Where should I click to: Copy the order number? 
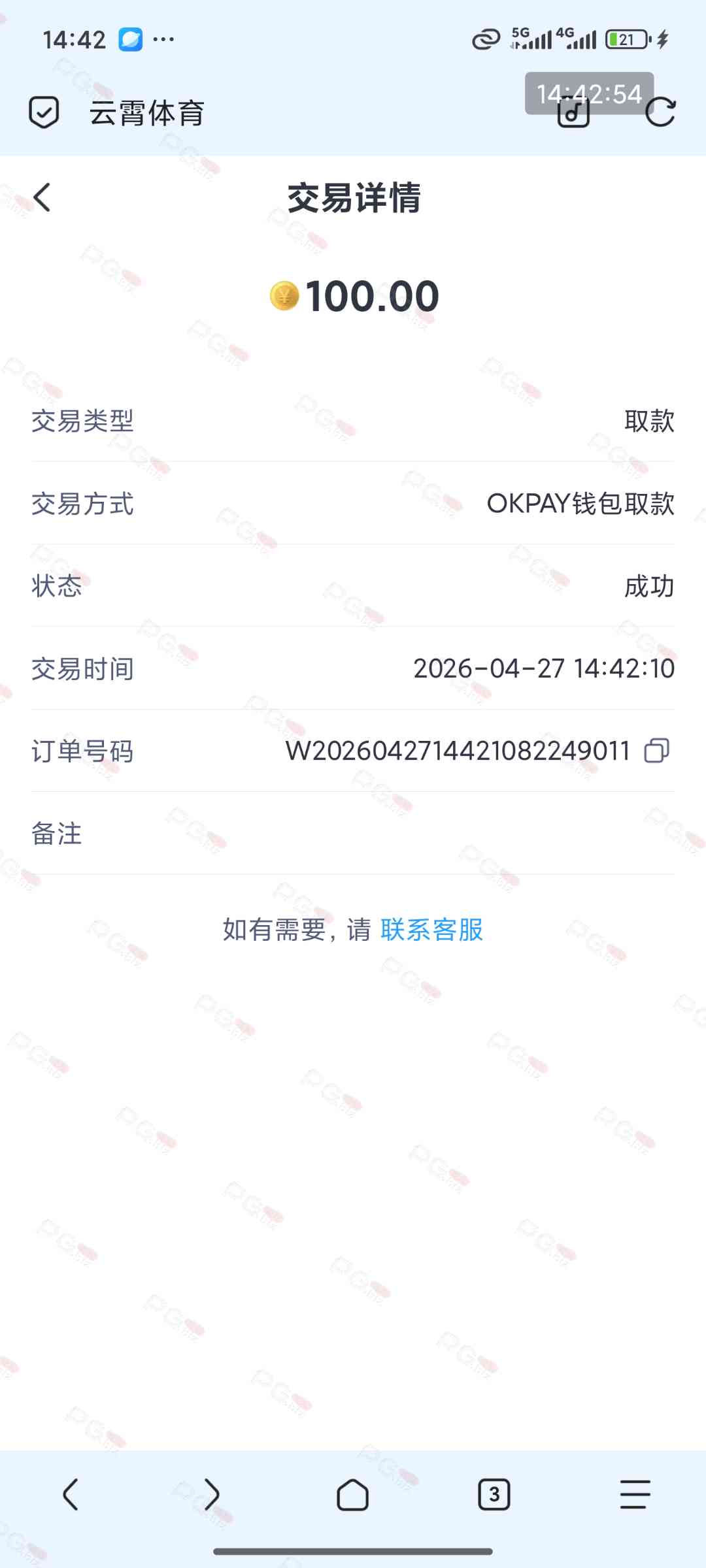(x=656, y=751)
